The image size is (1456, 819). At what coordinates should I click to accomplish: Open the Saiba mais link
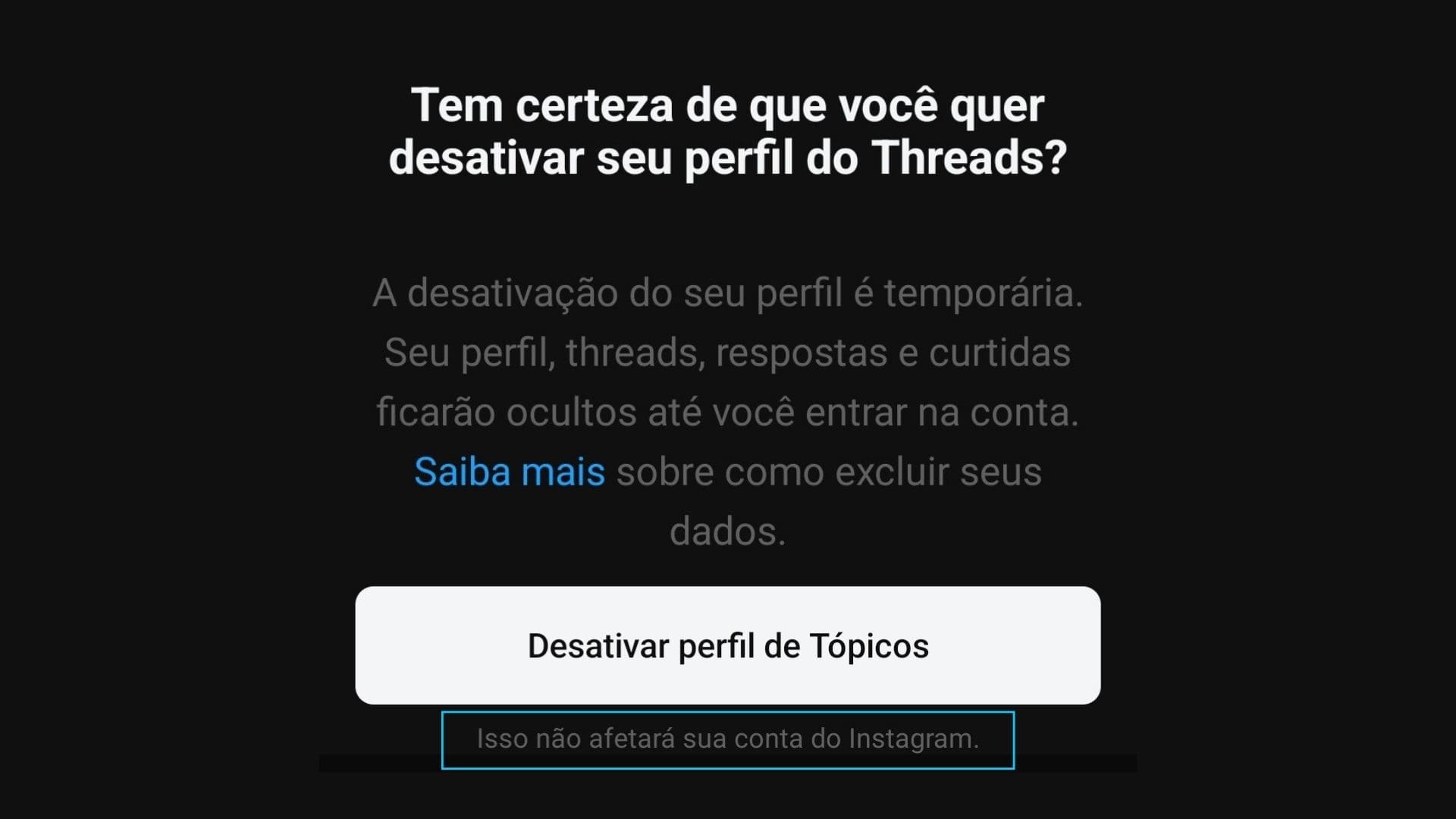coord(509,472)
